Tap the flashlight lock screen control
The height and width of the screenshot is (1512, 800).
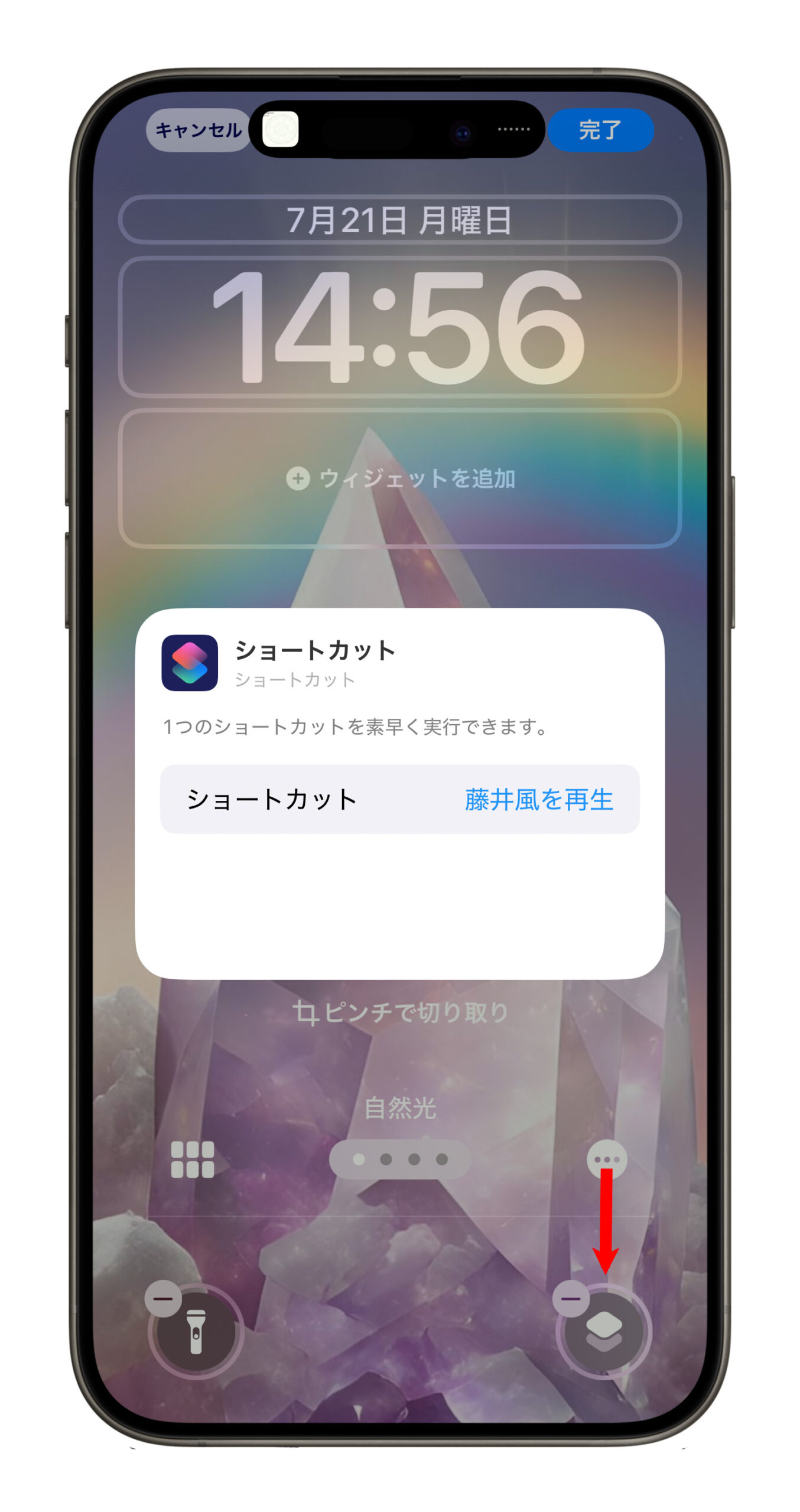coord(196,1332)
